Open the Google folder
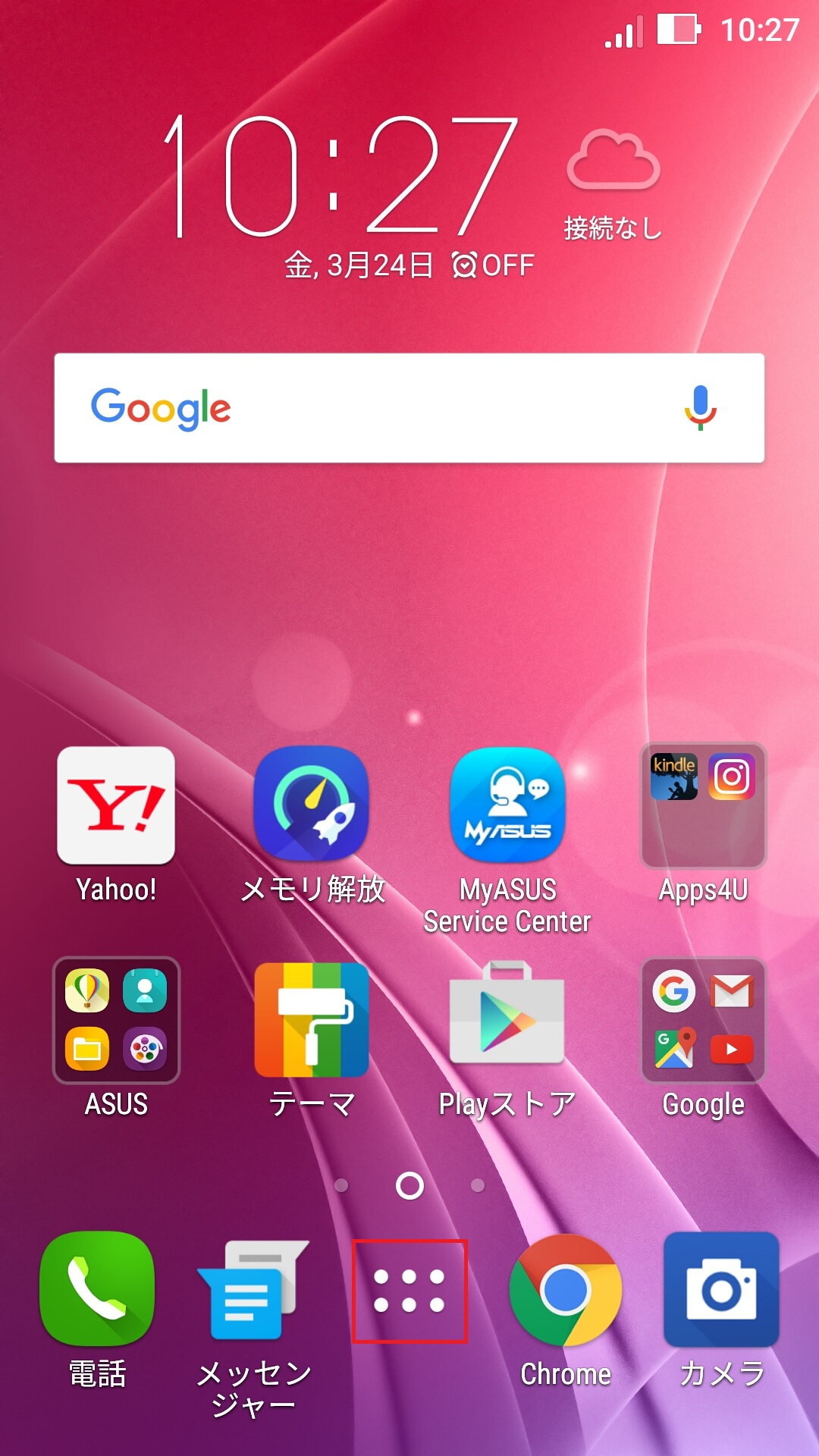 (703, 1020)
